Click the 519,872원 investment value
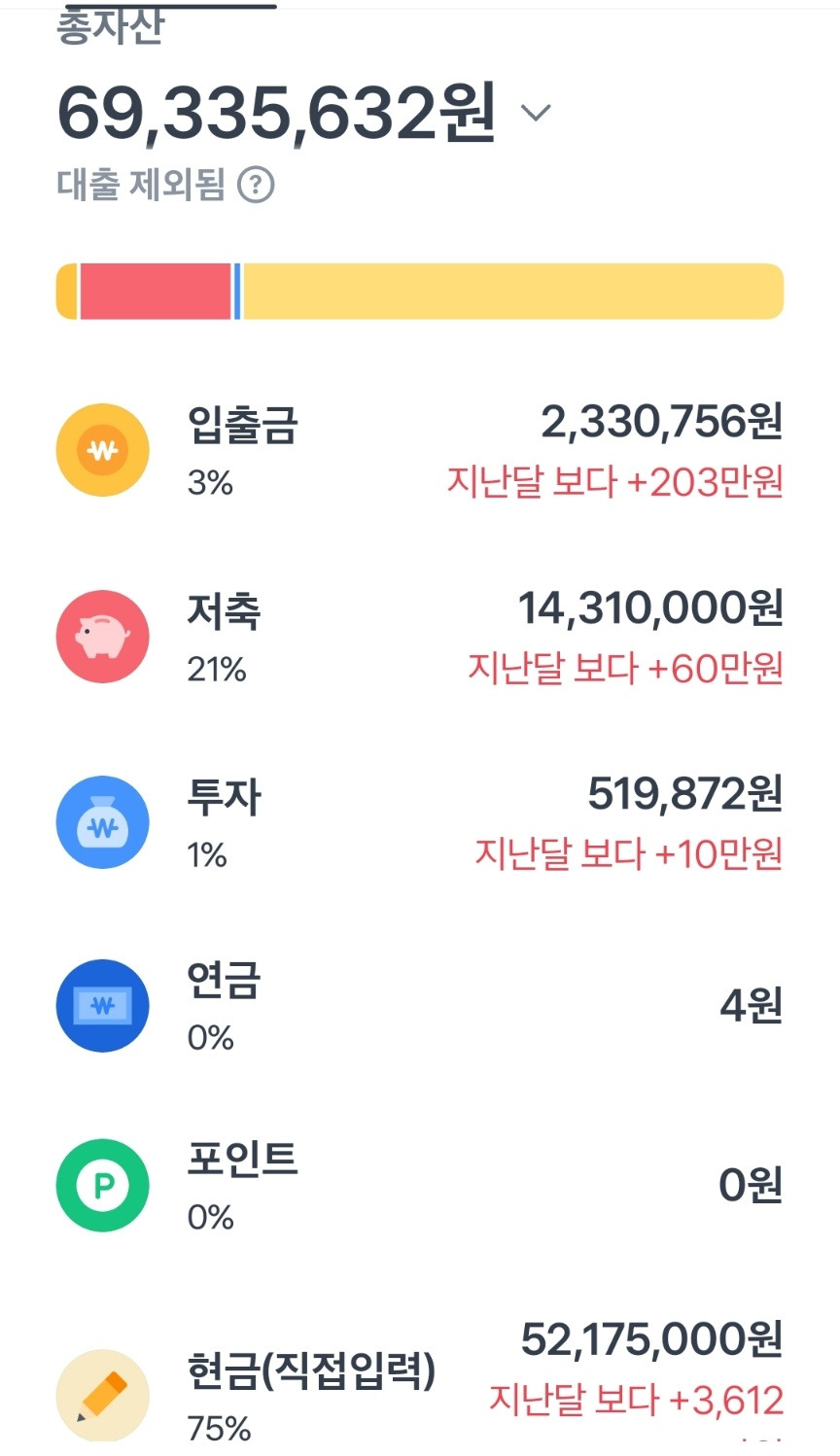Viewport: 840px width, 1456px height. click(x=683, y=797)
